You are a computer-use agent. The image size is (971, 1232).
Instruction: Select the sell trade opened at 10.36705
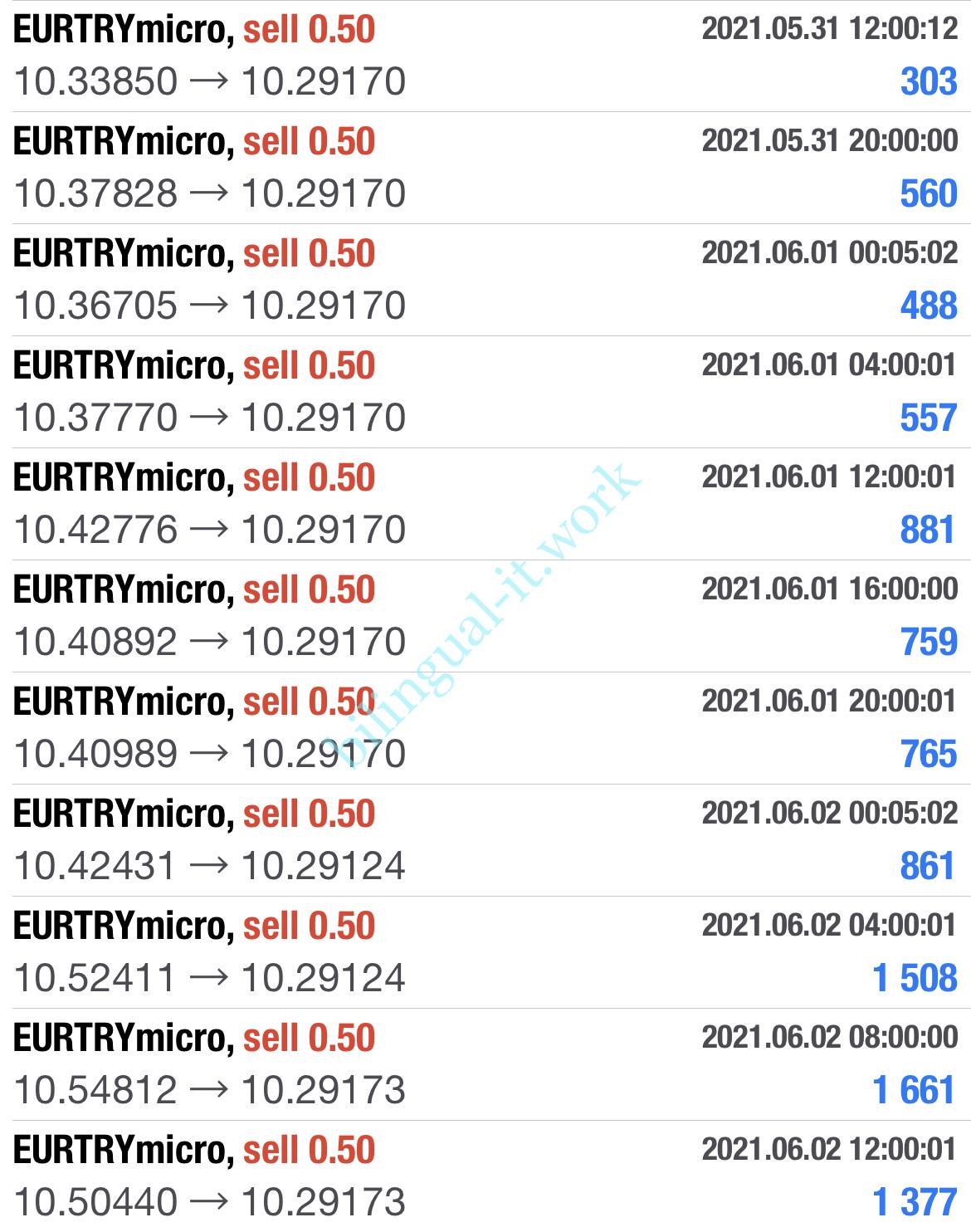coord(486,280)
